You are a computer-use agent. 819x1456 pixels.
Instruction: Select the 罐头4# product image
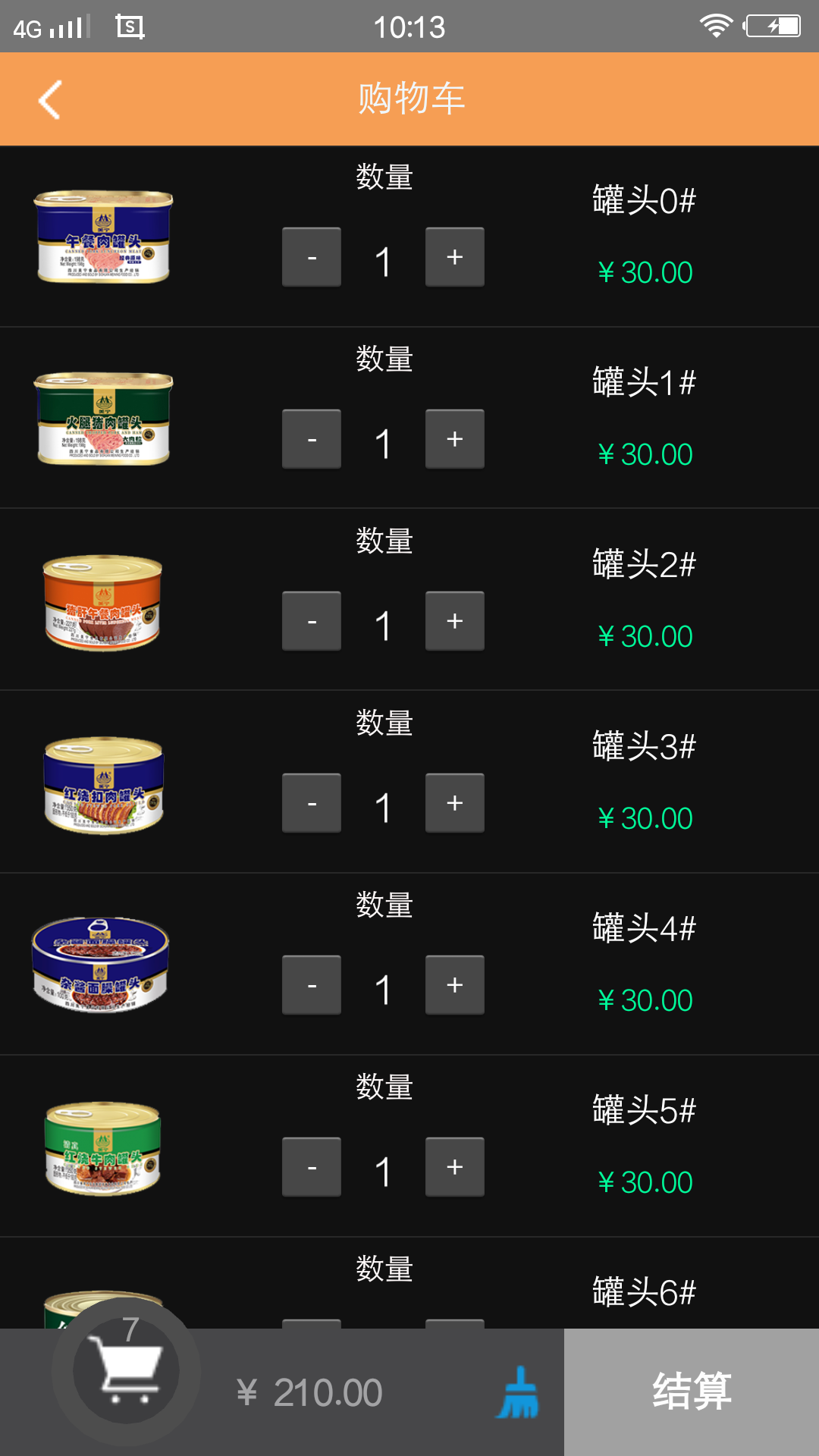(101, 965)
